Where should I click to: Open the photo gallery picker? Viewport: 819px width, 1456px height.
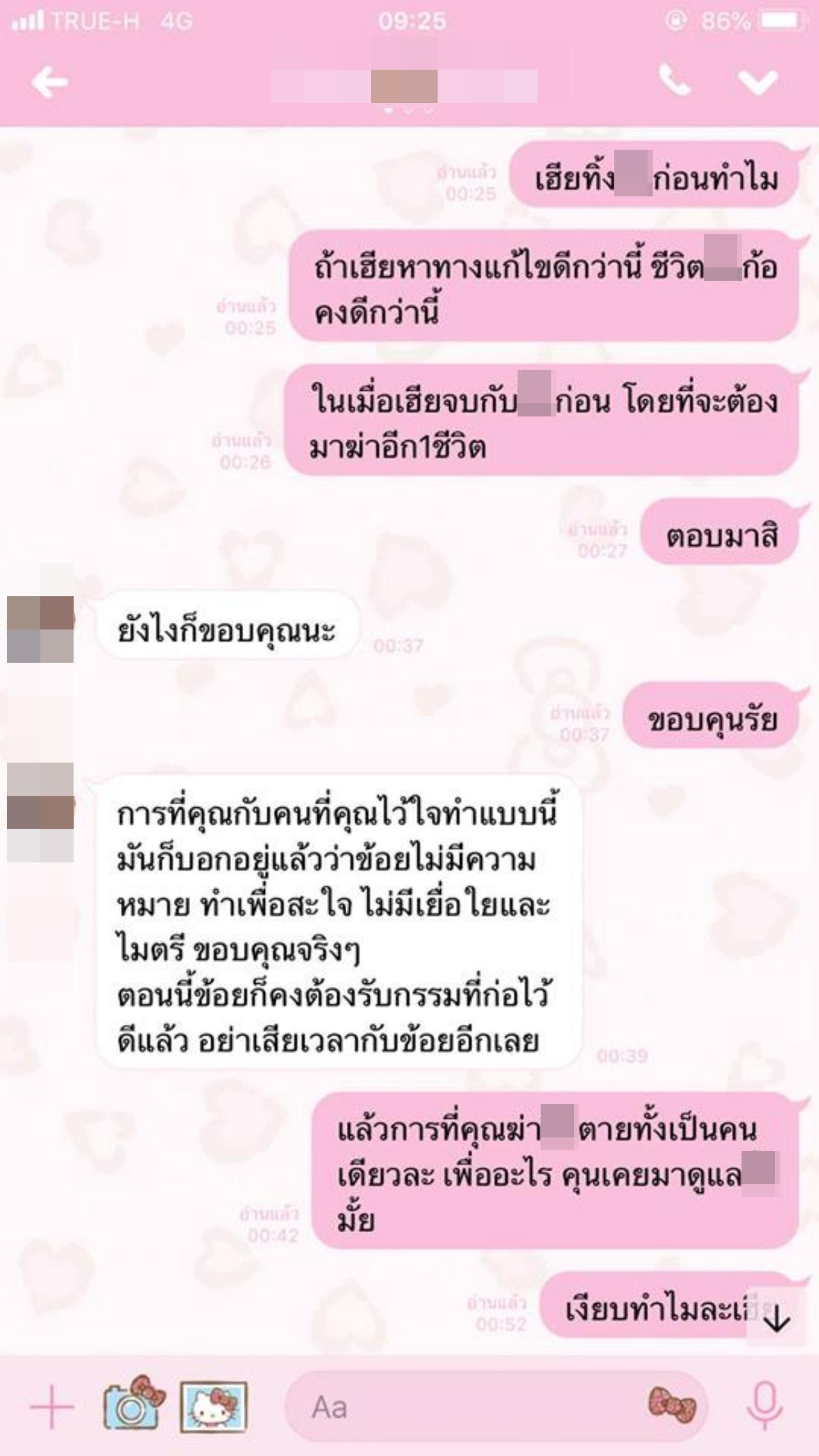point(213,1407)
